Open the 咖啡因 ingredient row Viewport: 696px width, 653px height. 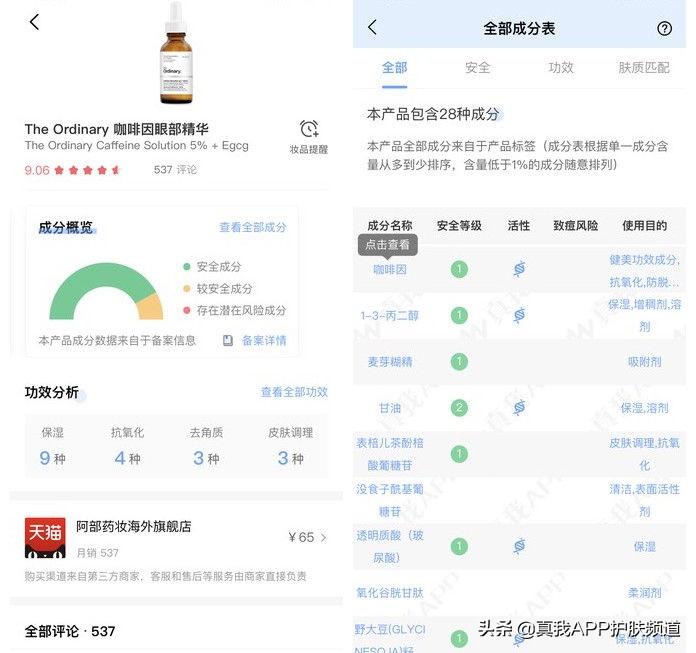tap(390, 269)
